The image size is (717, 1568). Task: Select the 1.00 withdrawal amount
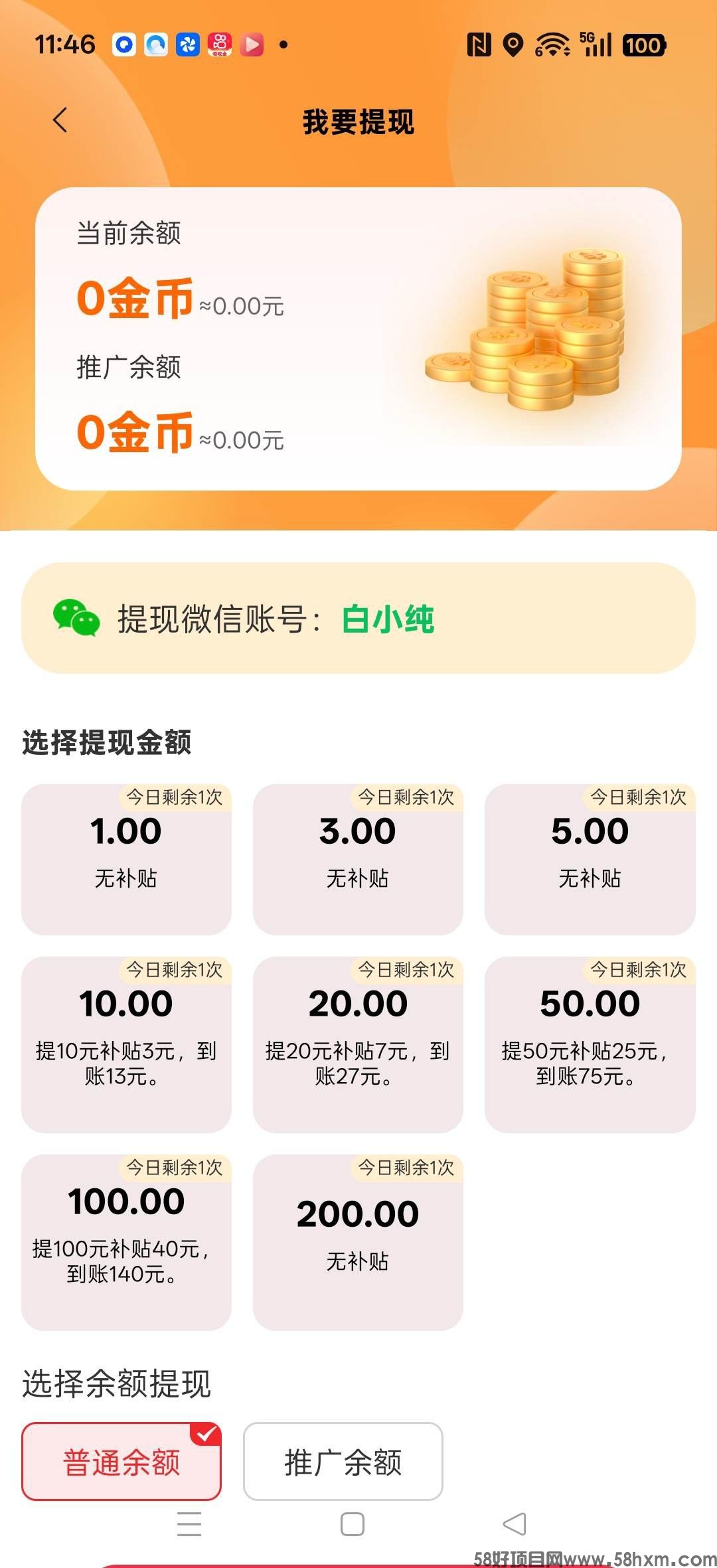click(126, 856)
